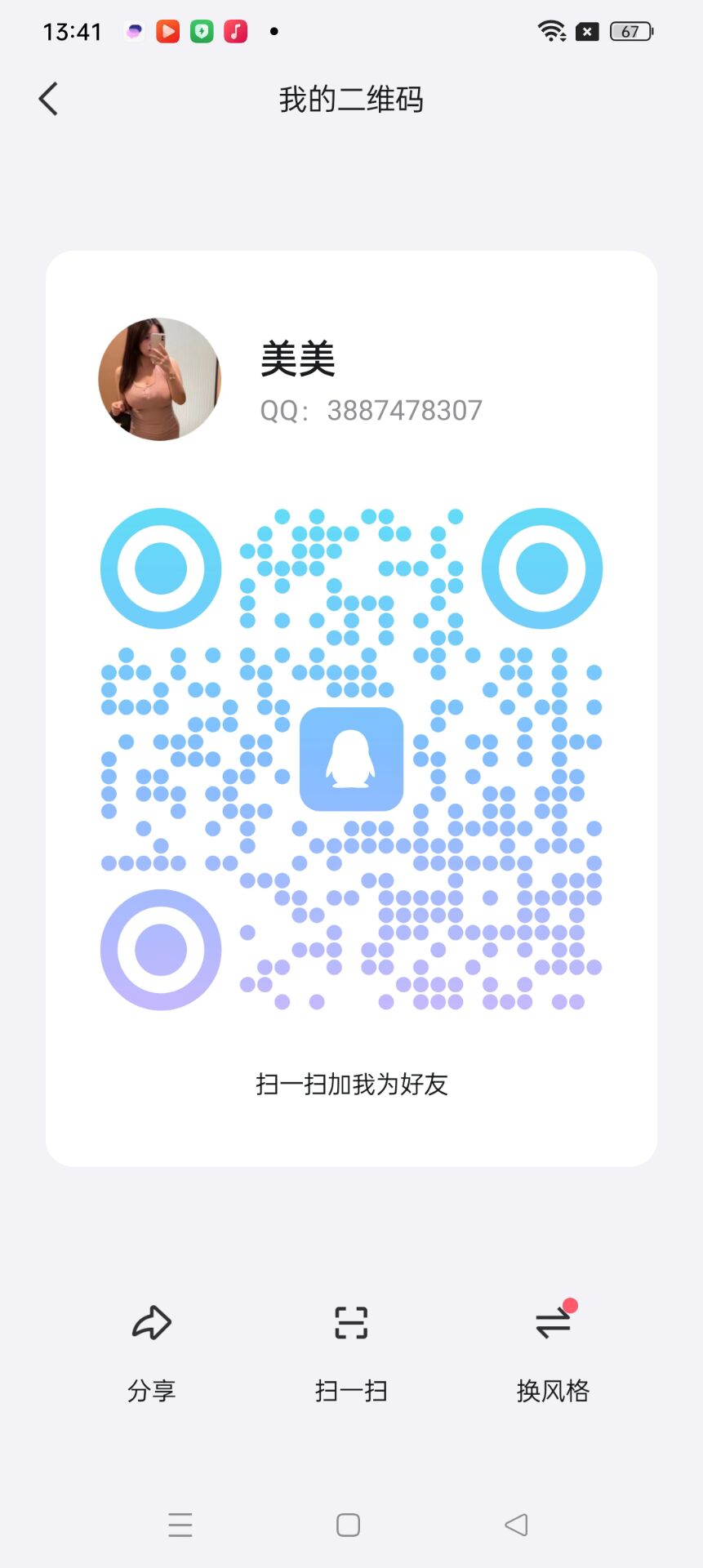Tap the system home button
703x1568 pixels.
coord(349,1525)
